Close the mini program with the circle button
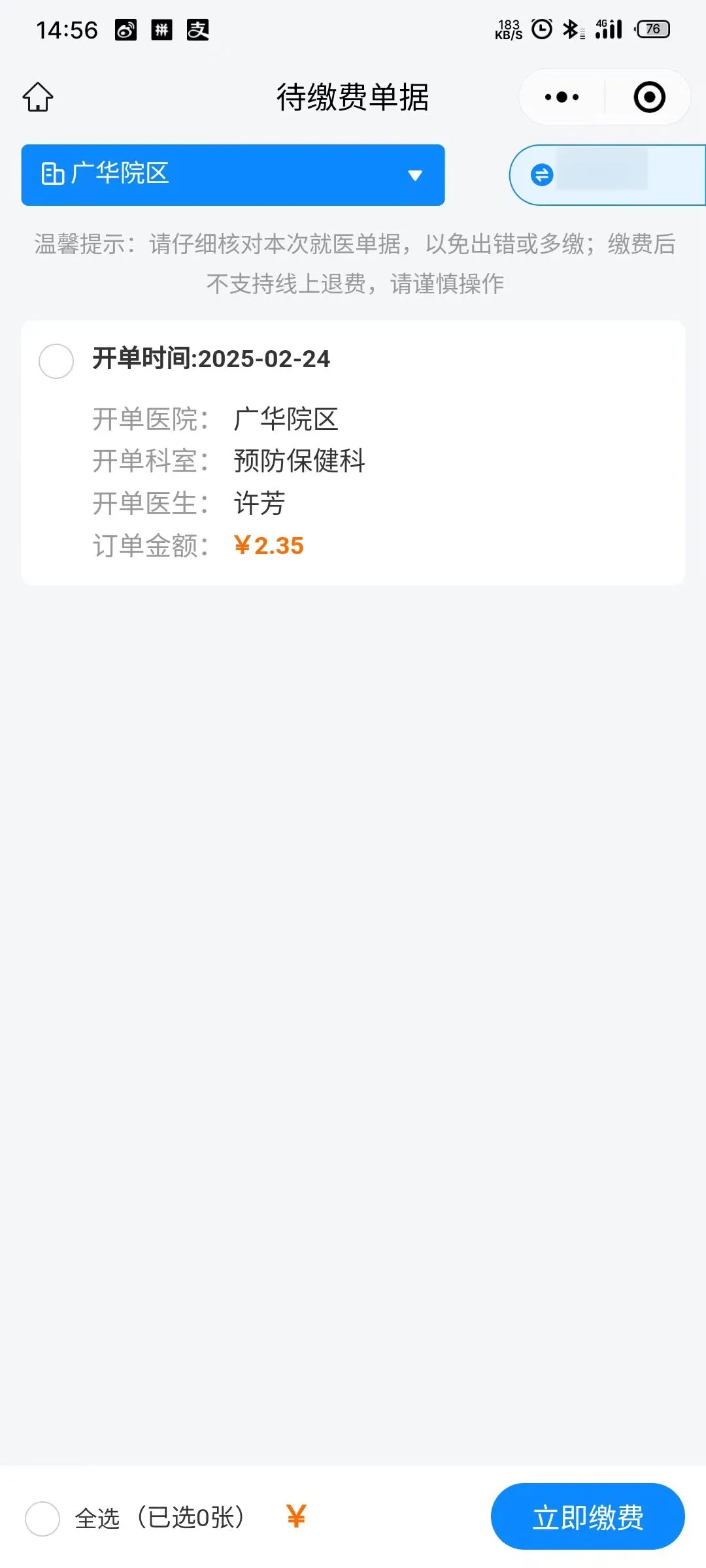The image size is (706, 1568). 649,97
